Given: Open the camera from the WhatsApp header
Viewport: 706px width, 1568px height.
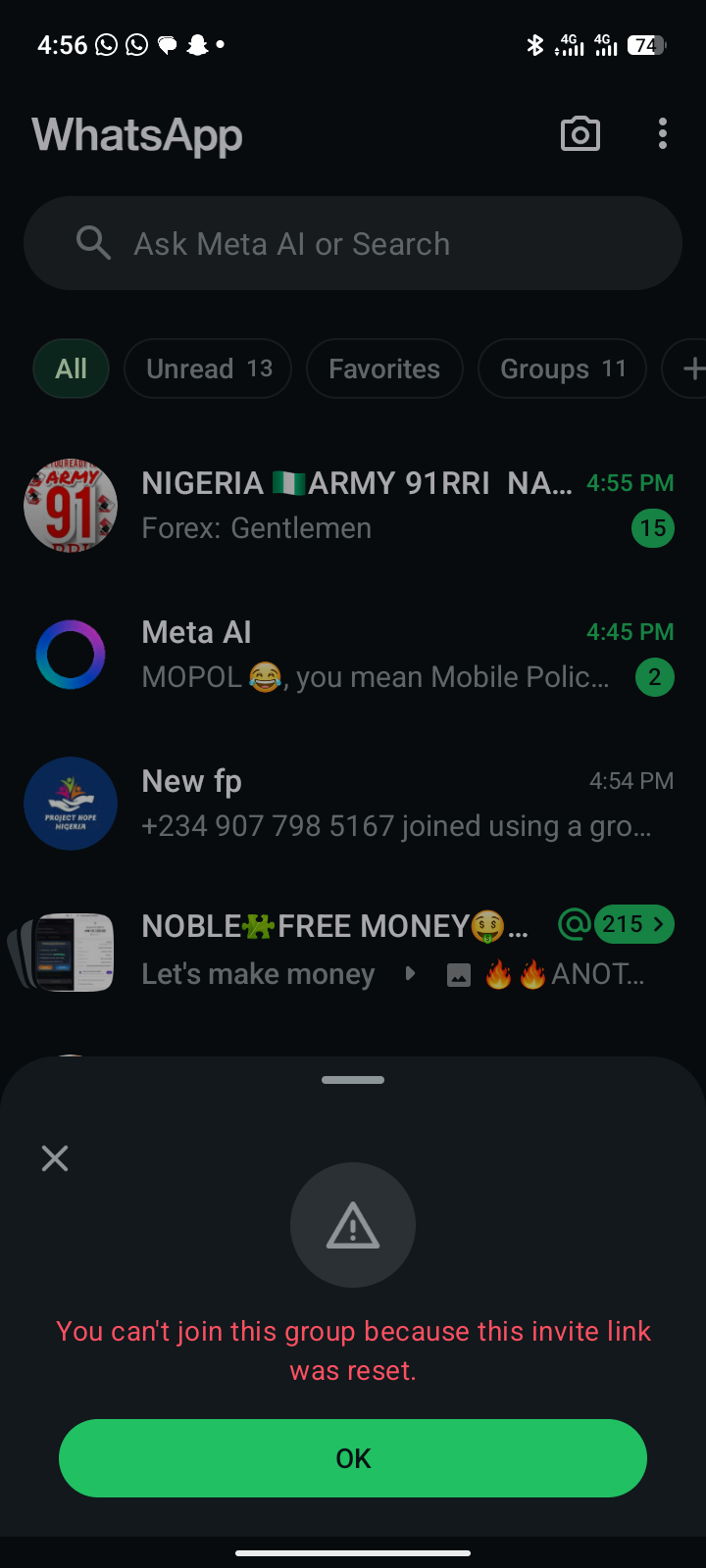Looking at the screenshot, I should click(x=580, y=134).
